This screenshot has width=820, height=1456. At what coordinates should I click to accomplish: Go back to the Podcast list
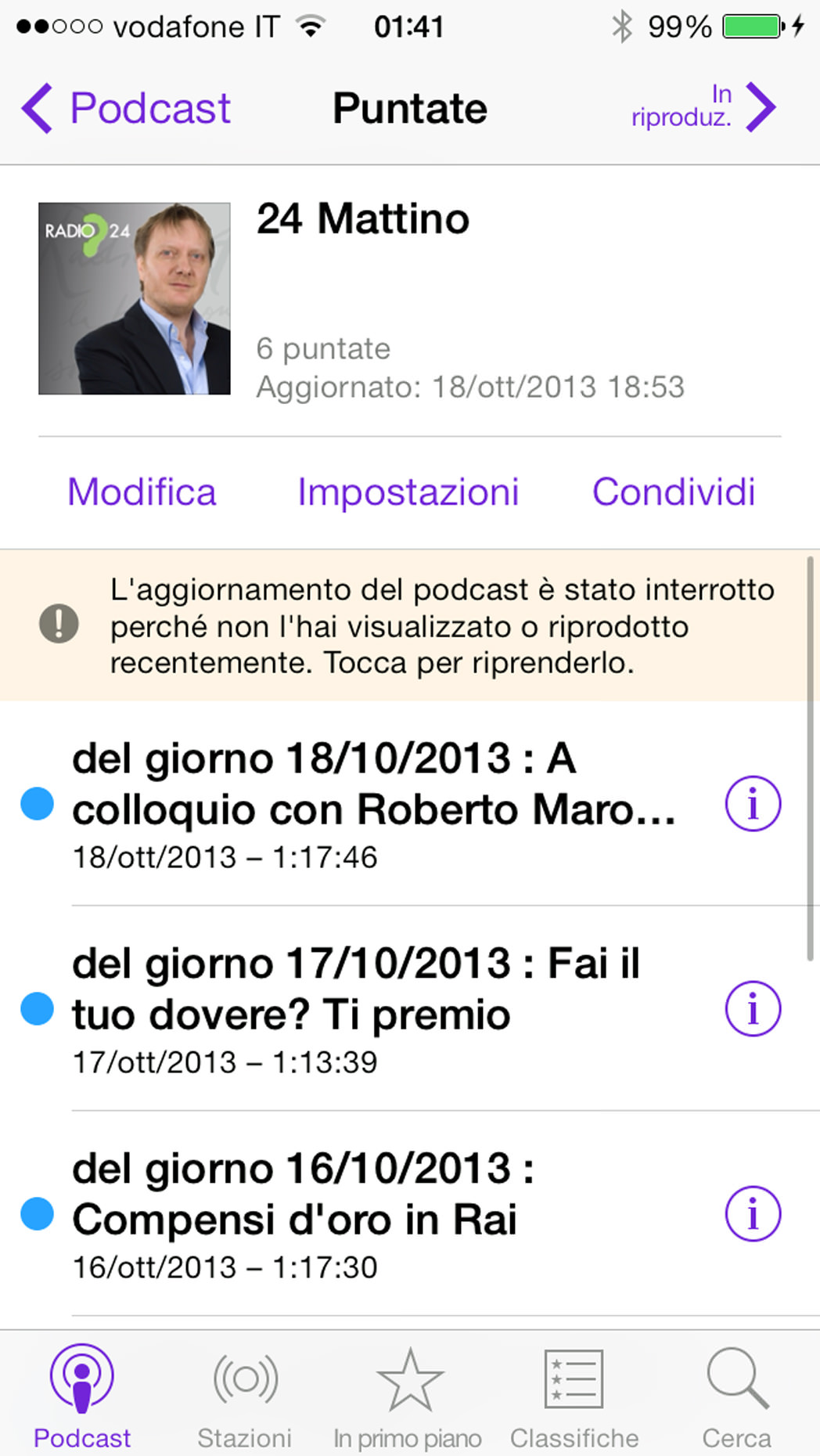coord(127,108)
